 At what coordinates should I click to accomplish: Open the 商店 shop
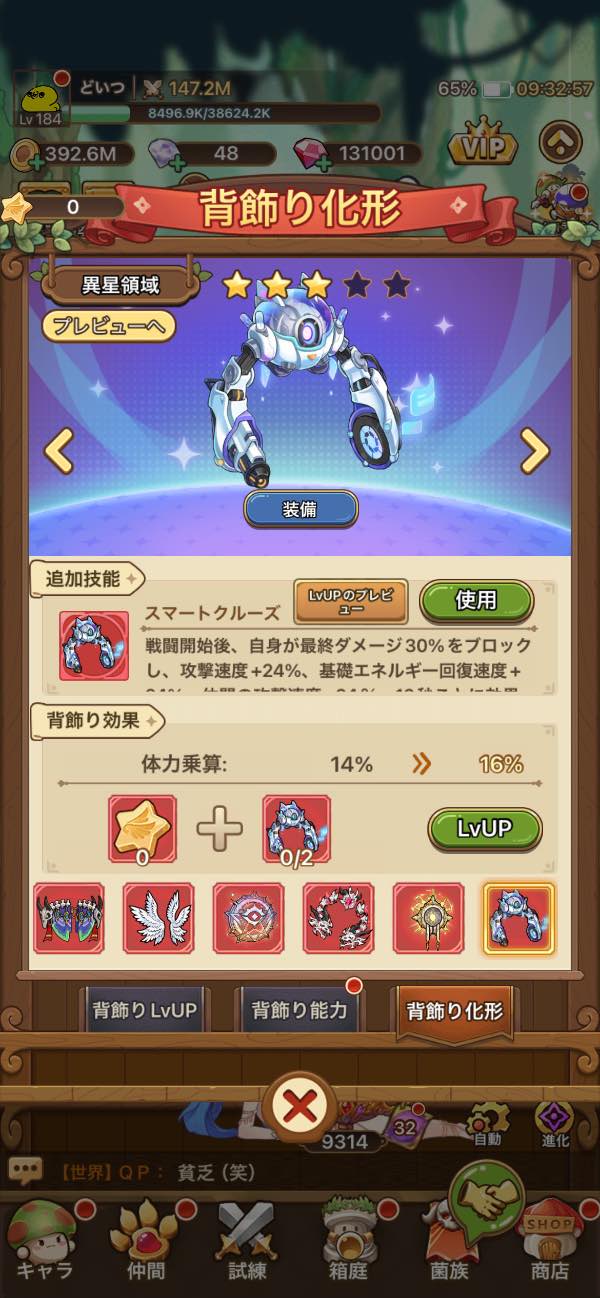click(x=549, y=1242)
